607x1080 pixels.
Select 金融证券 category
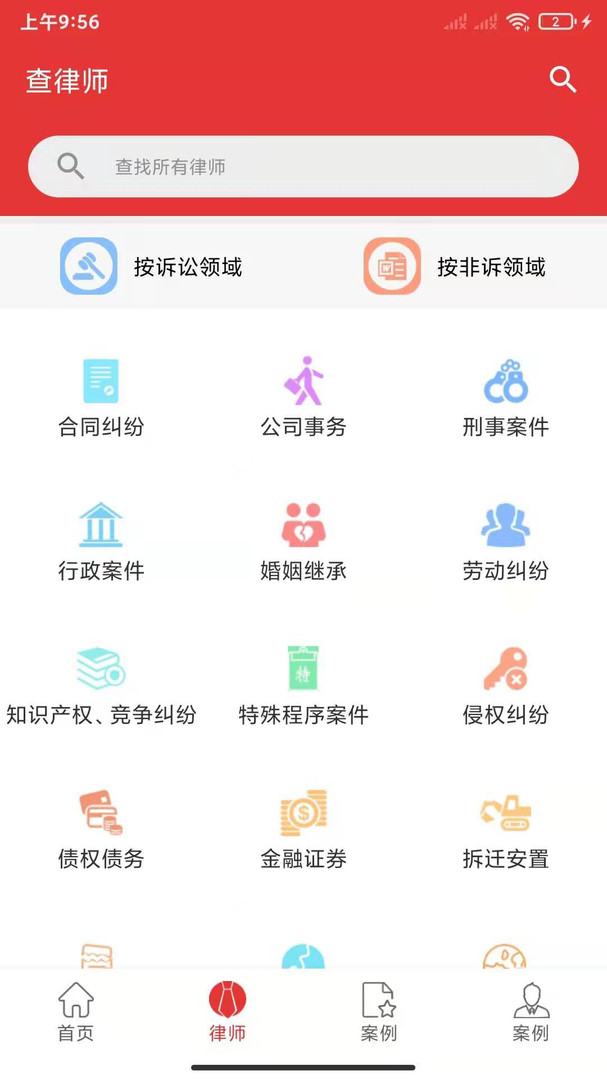303,830
